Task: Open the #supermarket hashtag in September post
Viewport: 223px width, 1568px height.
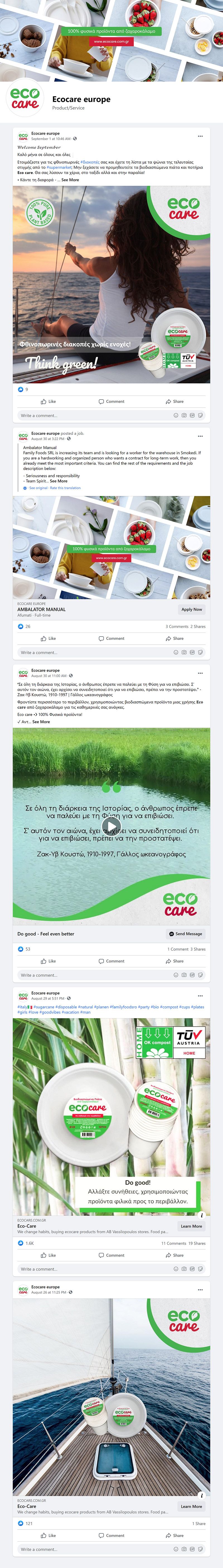Action: tap(59, 167)
